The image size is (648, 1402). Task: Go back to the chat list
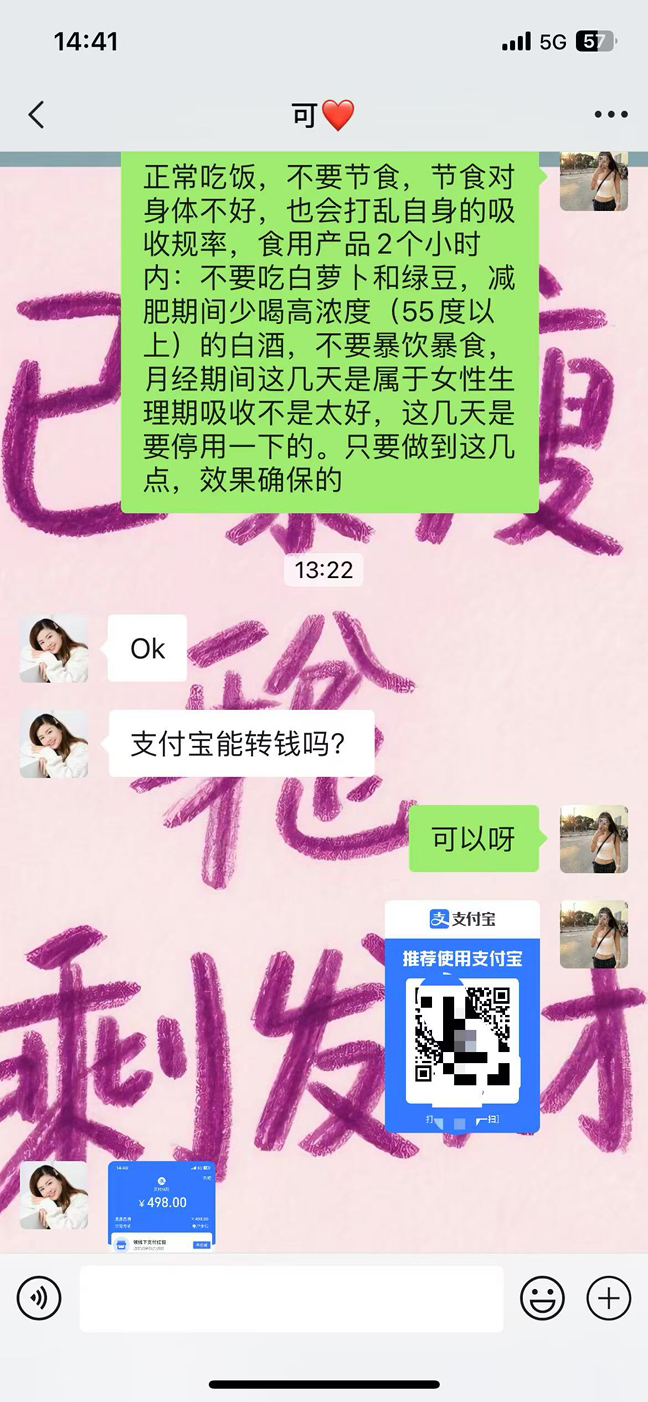click(x=37, y=115)
